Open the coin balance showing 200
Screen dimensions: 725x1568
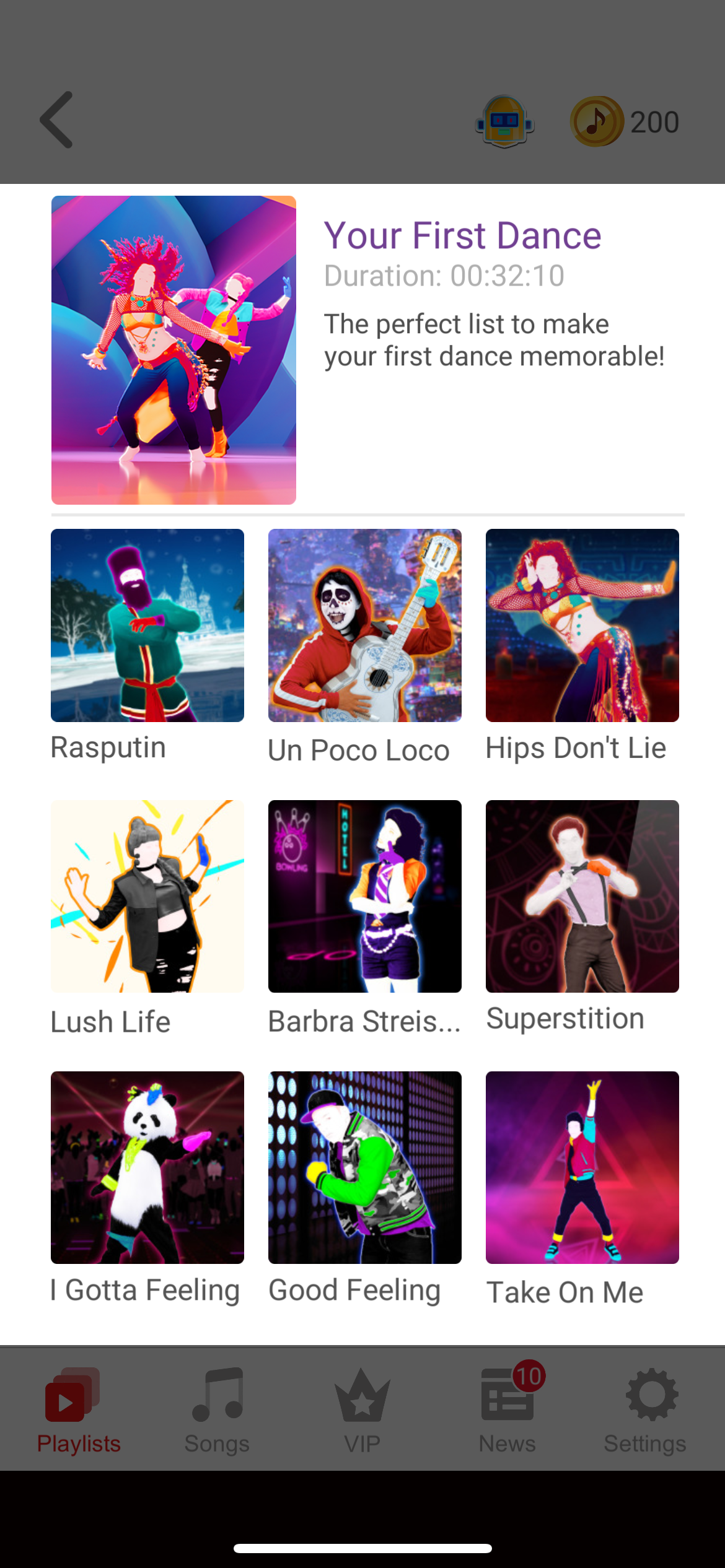coord(625,121)
